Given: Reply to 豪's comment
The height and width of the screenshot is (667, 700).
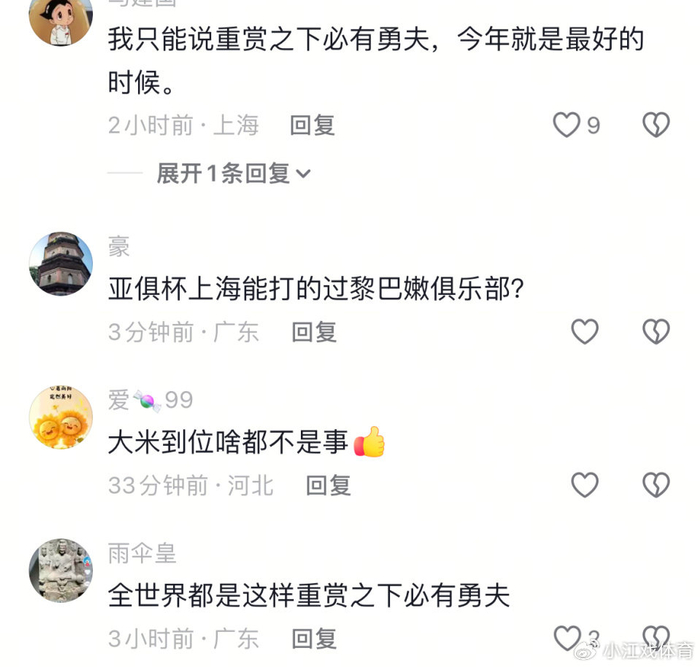Looking at the screenshot, I should pos(314,332).
